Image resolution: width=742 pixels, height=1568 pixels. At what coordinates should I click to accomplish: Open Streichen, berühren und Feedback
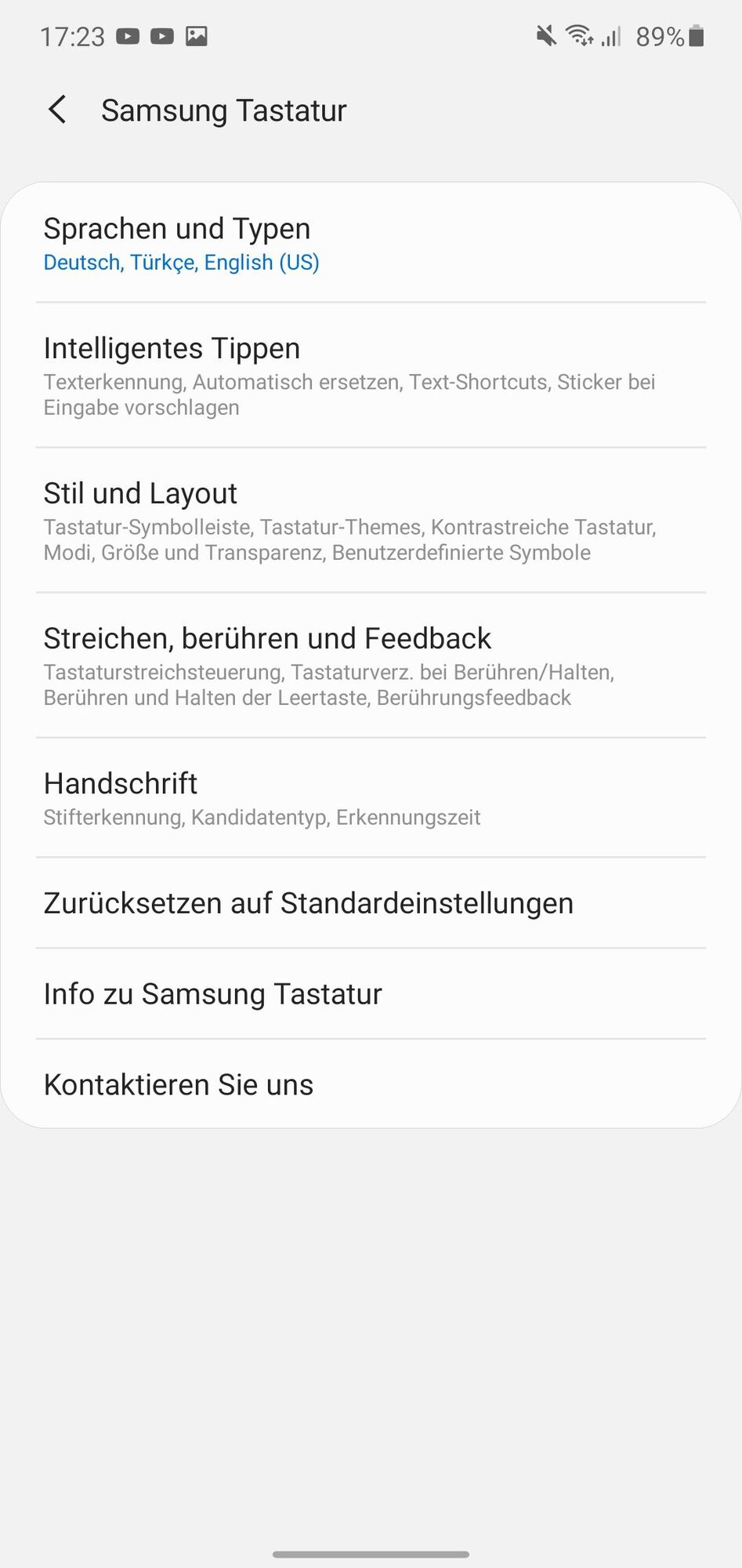coord(371,666)
